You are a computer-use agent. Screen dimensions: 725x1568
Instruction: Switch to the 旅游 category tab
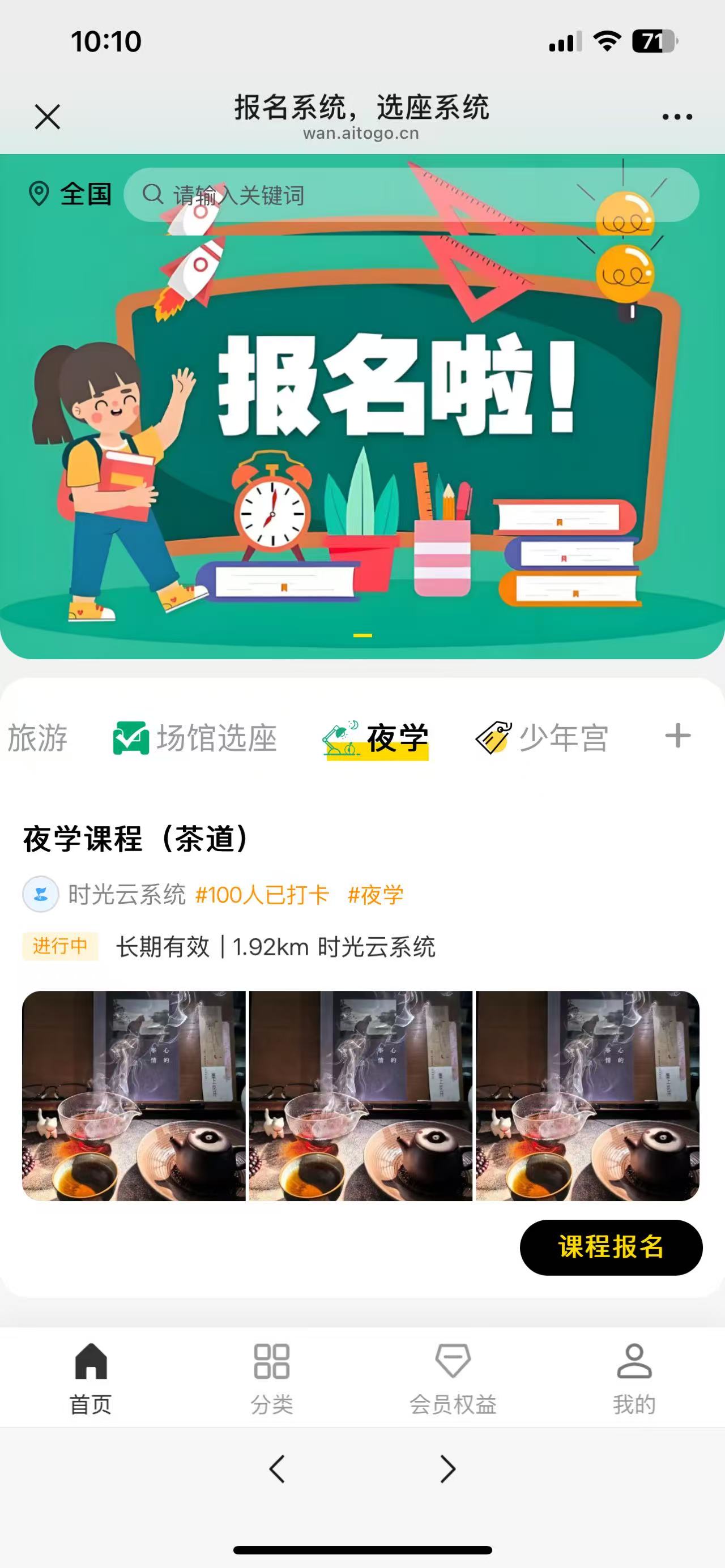(x=36, y=738)
